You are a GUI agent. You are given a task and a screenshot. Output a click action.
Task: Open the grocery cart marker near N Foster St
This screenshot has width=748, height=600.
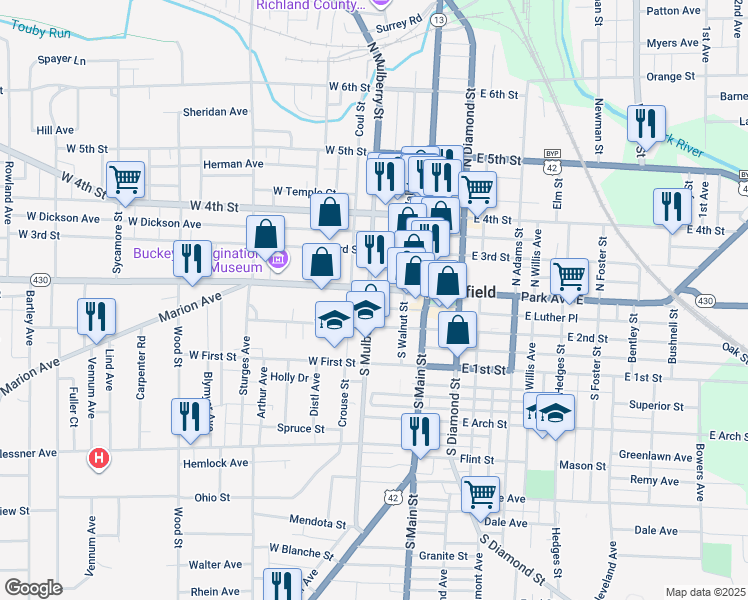(x=570, y=274)
